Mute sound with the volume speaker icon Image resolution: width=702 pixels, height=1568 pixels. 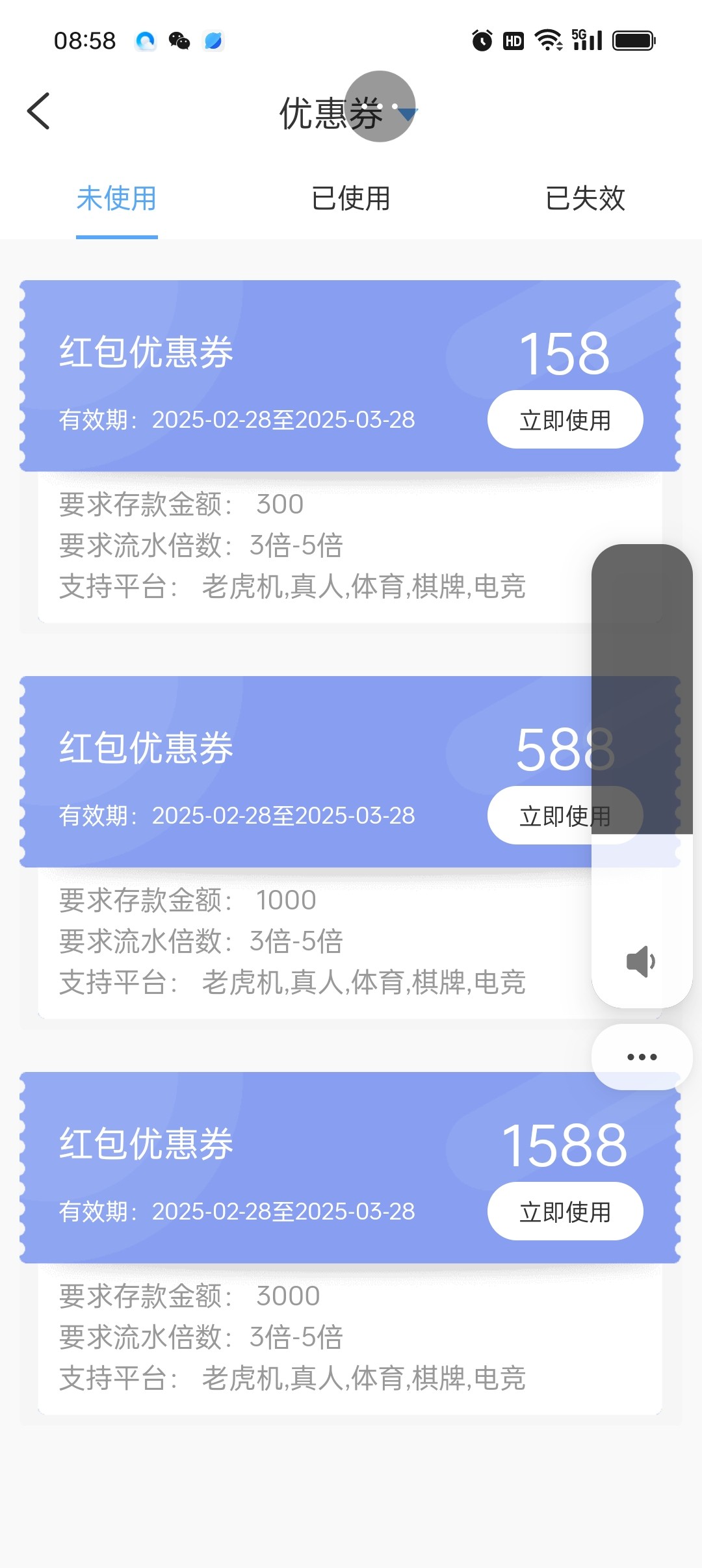coord(641,961)
